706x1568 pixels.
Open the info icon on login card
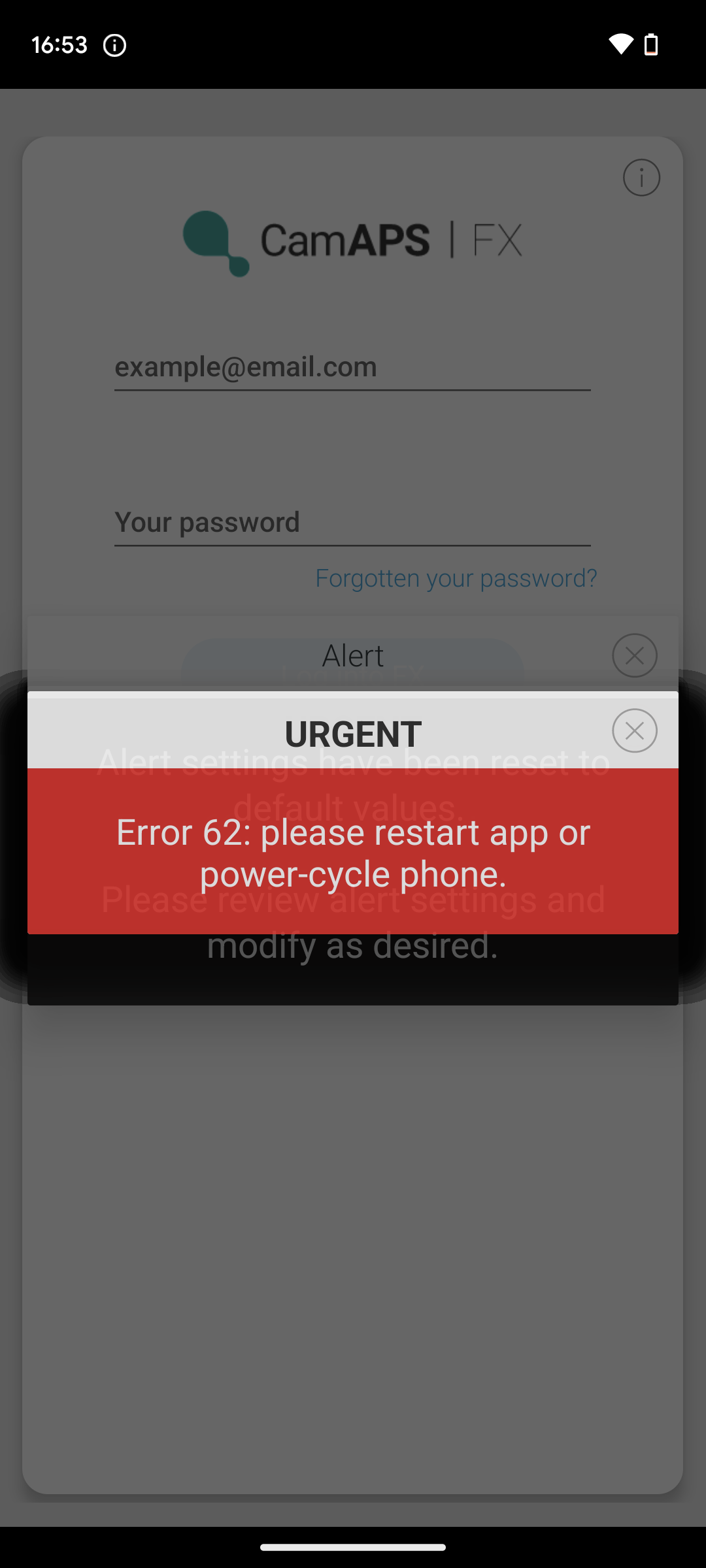pyautogui.click(x=641, y=178)
